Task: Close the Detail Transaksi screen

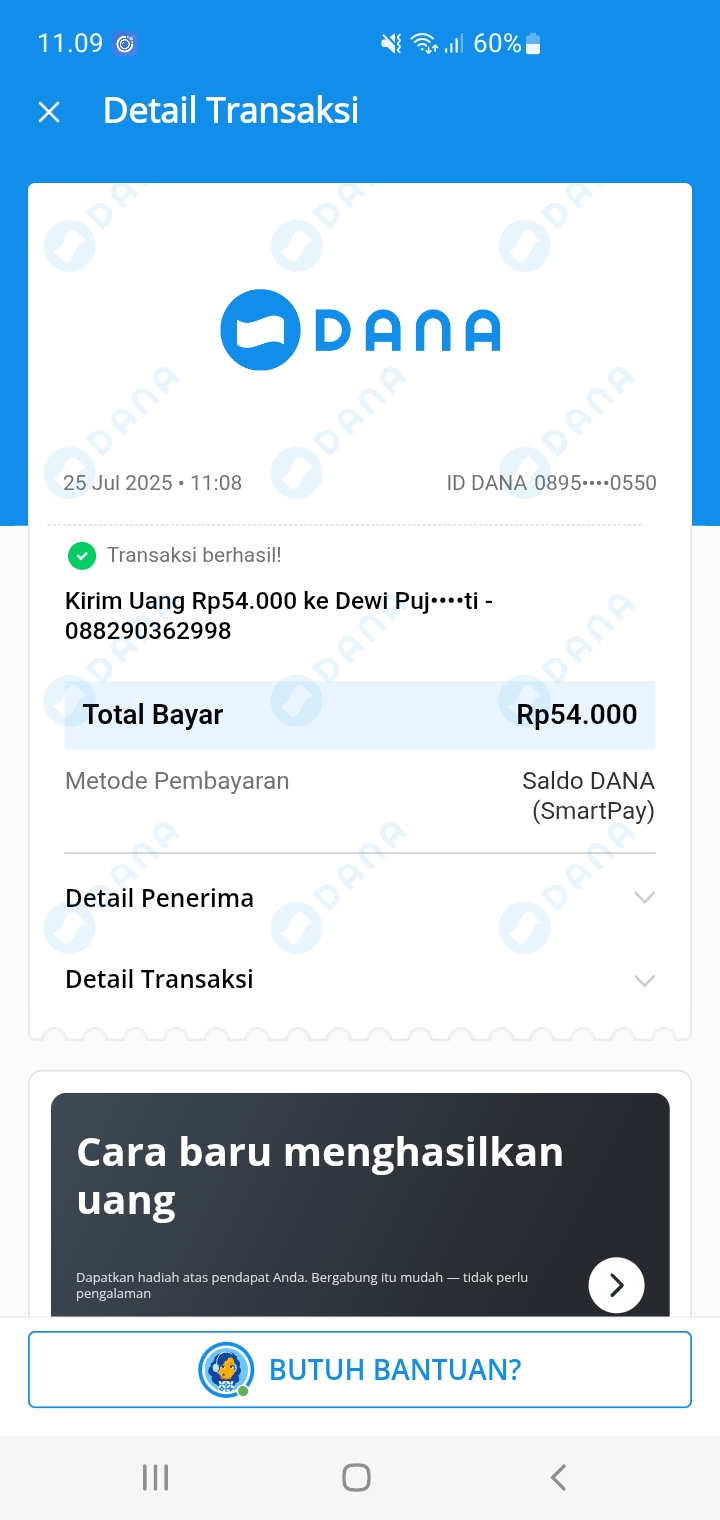Action: pyautogui.click(x=49, y=112)
